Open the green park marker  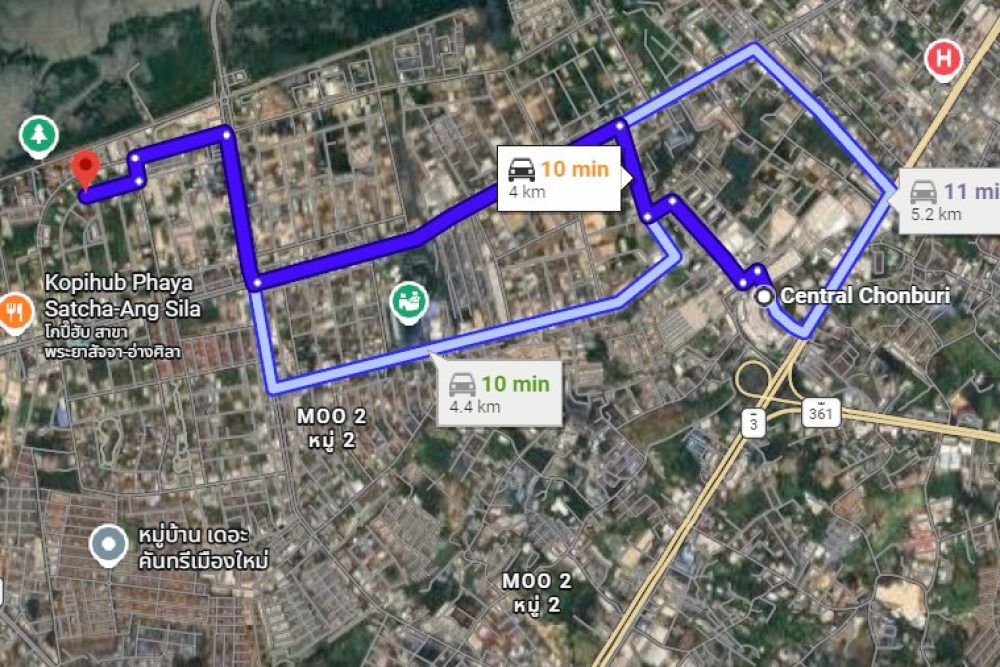(38, 135)
